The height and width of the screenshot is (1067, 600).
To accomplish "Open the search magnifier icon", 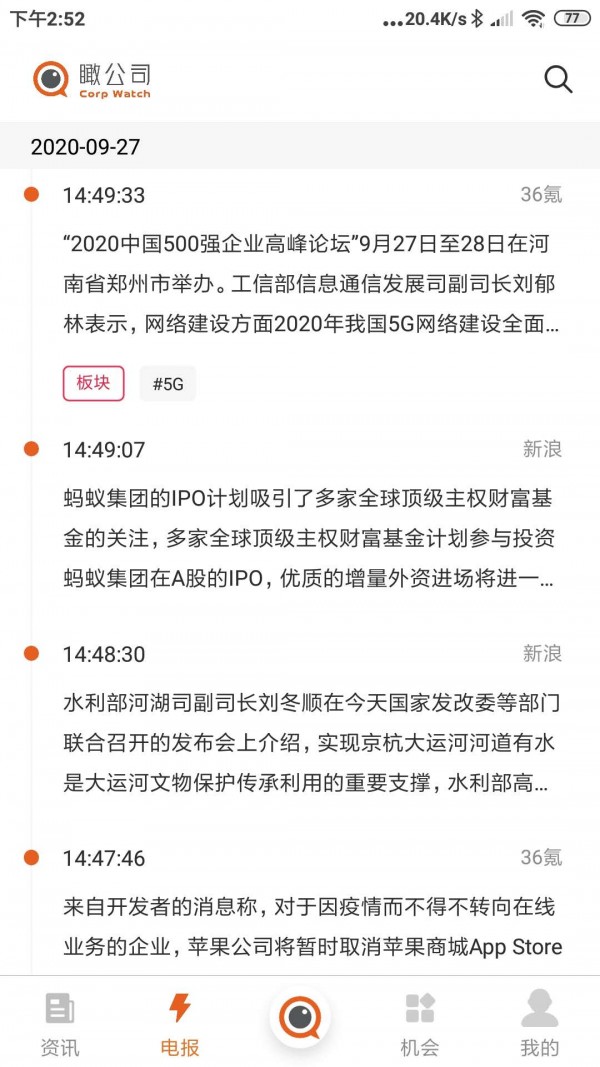I will [x=558, y=79].
